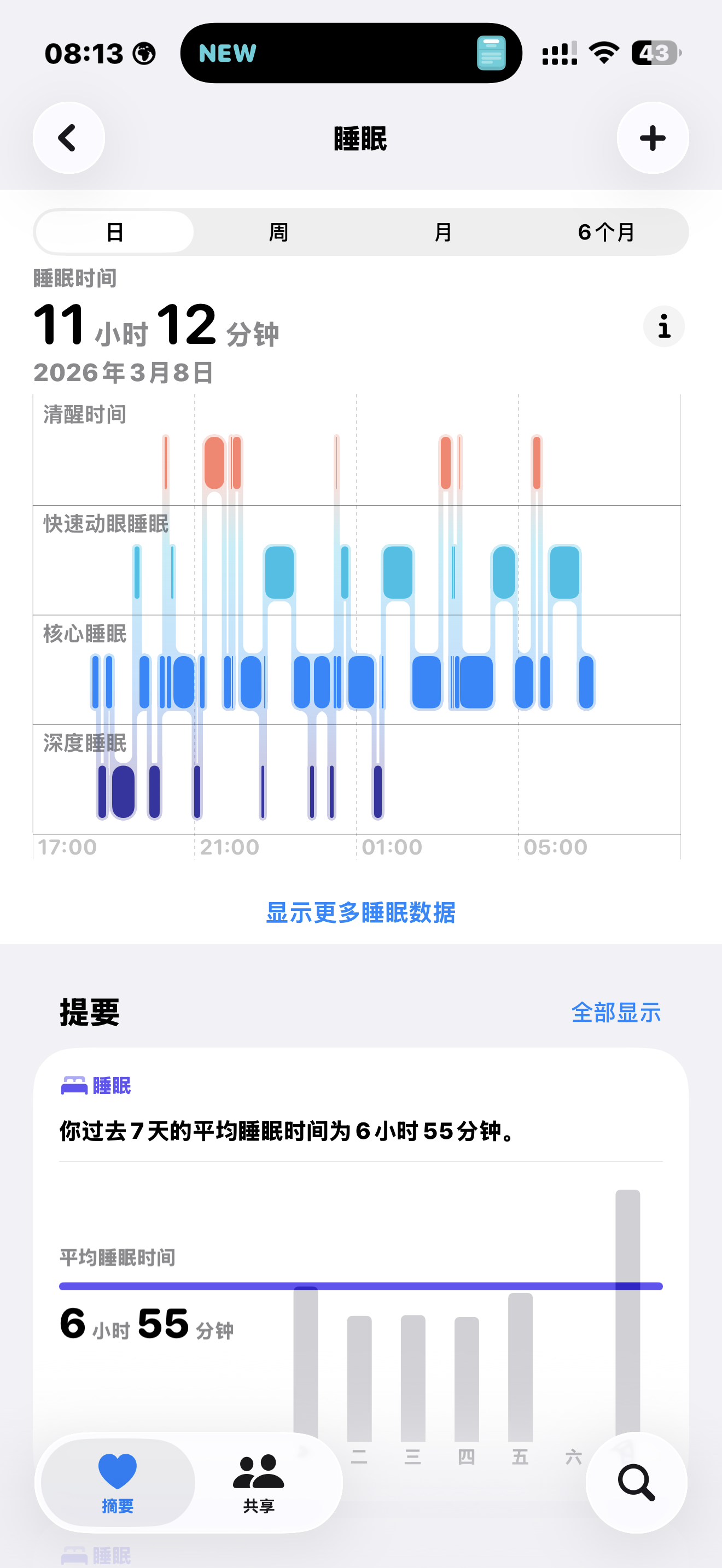Tap 显示更多睡眠数据
The height and width of the screenshot is (1568, 722).
pos(361,912)
